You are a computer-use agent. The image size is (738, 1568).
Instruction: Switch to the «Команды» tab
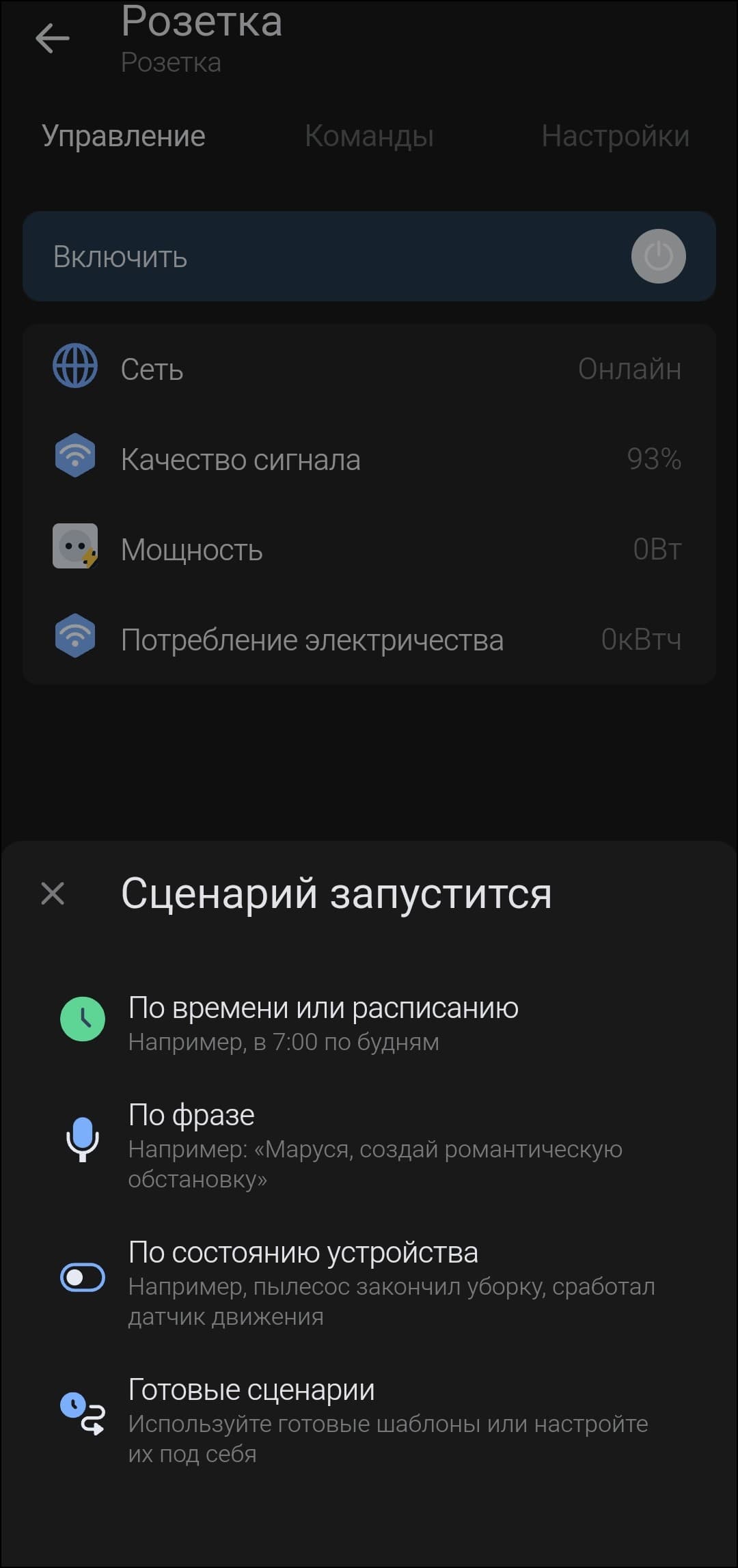pos(369,136)
